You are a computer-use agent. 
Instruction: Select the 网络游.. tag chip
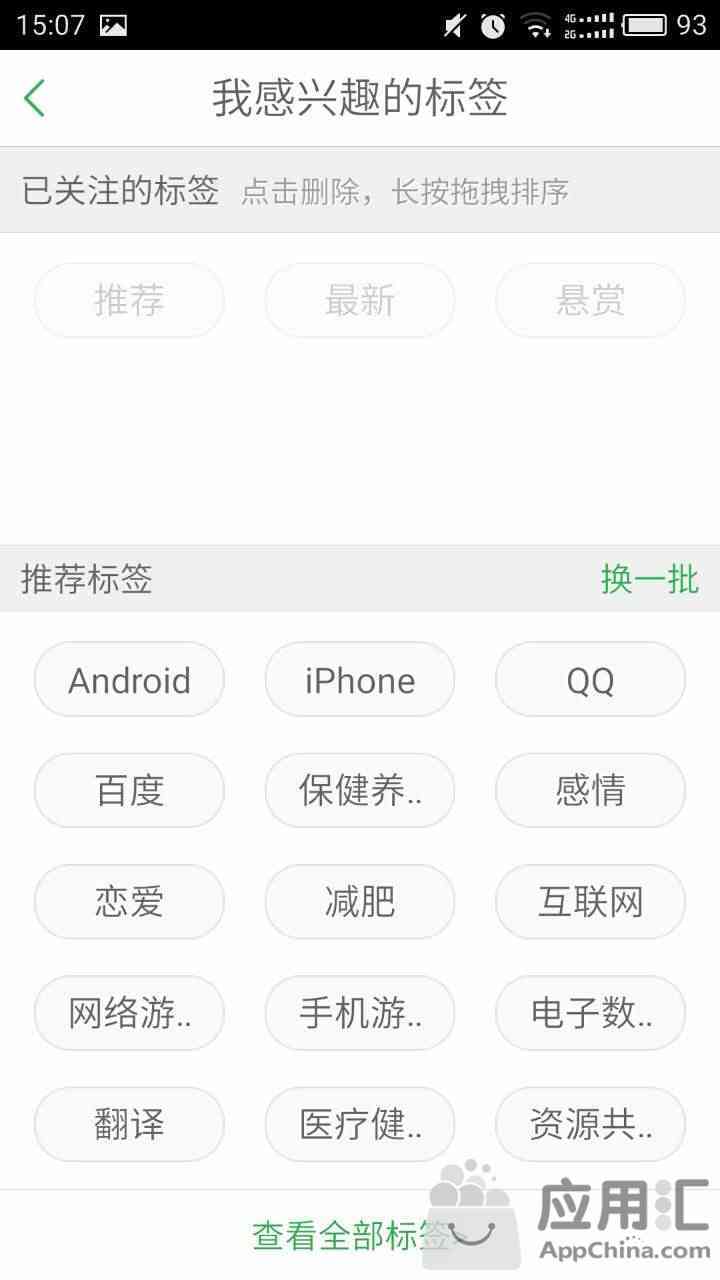coord(129,1013)
